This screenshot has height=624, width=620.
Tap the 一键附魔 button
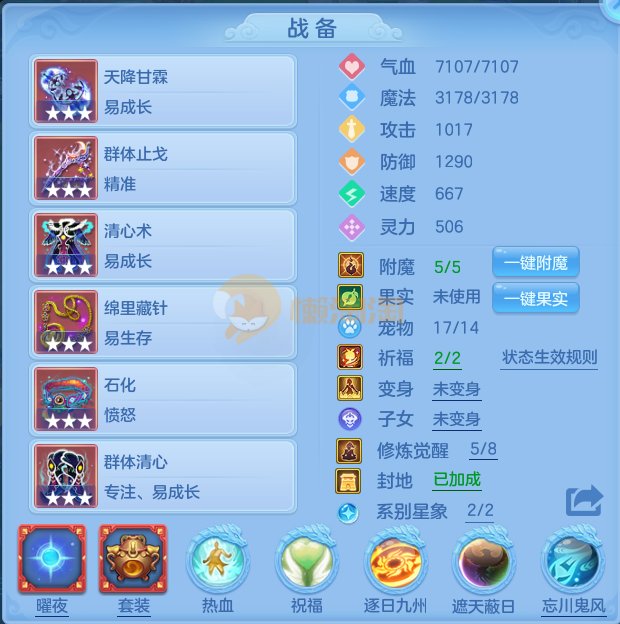[x=535, y=264]
